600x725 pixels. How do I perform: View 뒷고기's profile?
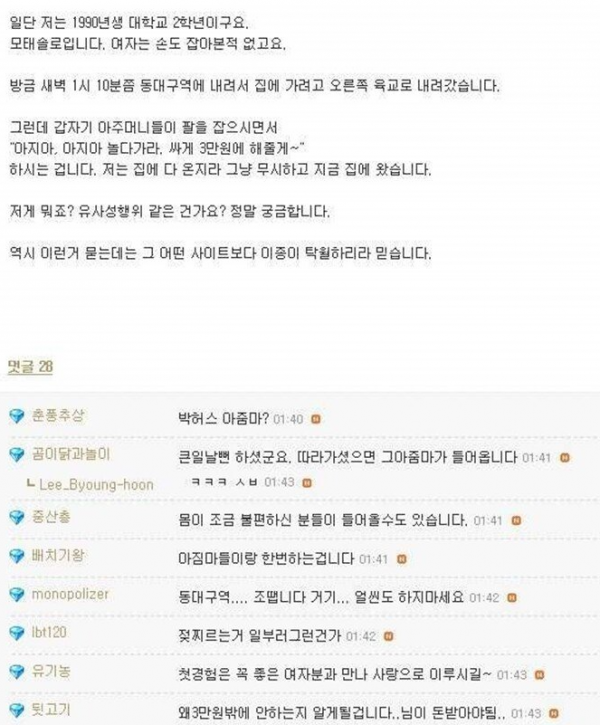[52, 711]
